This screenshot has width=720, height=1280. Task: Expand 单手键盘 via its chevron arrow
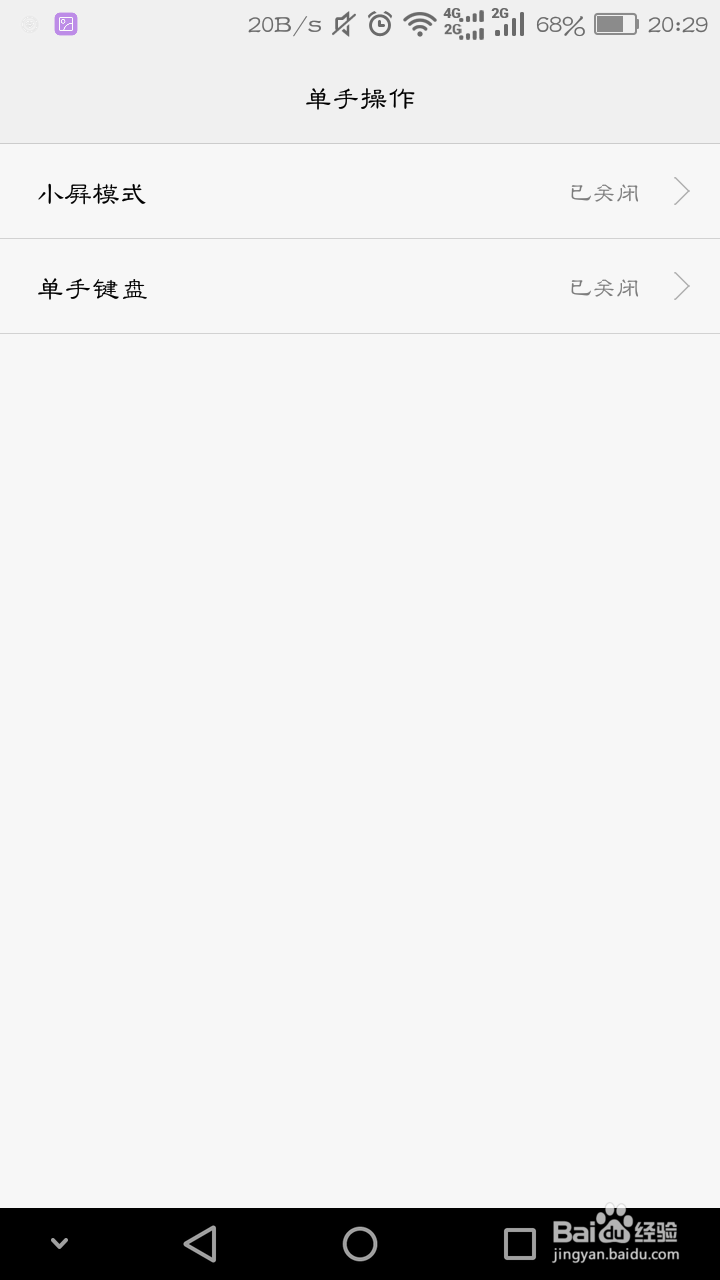coord(680,287)
